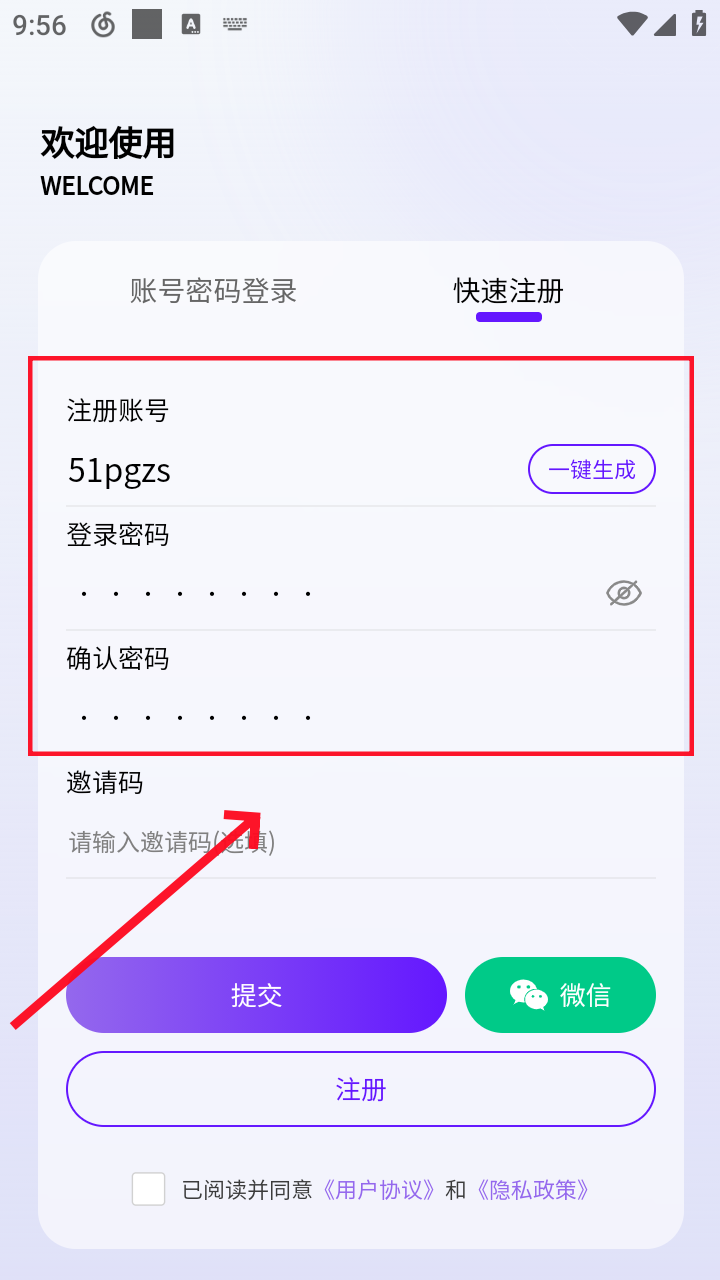Select the 注册账号 username field showing 51pgzs
720x1280 pixels.
tap(250, 470)
